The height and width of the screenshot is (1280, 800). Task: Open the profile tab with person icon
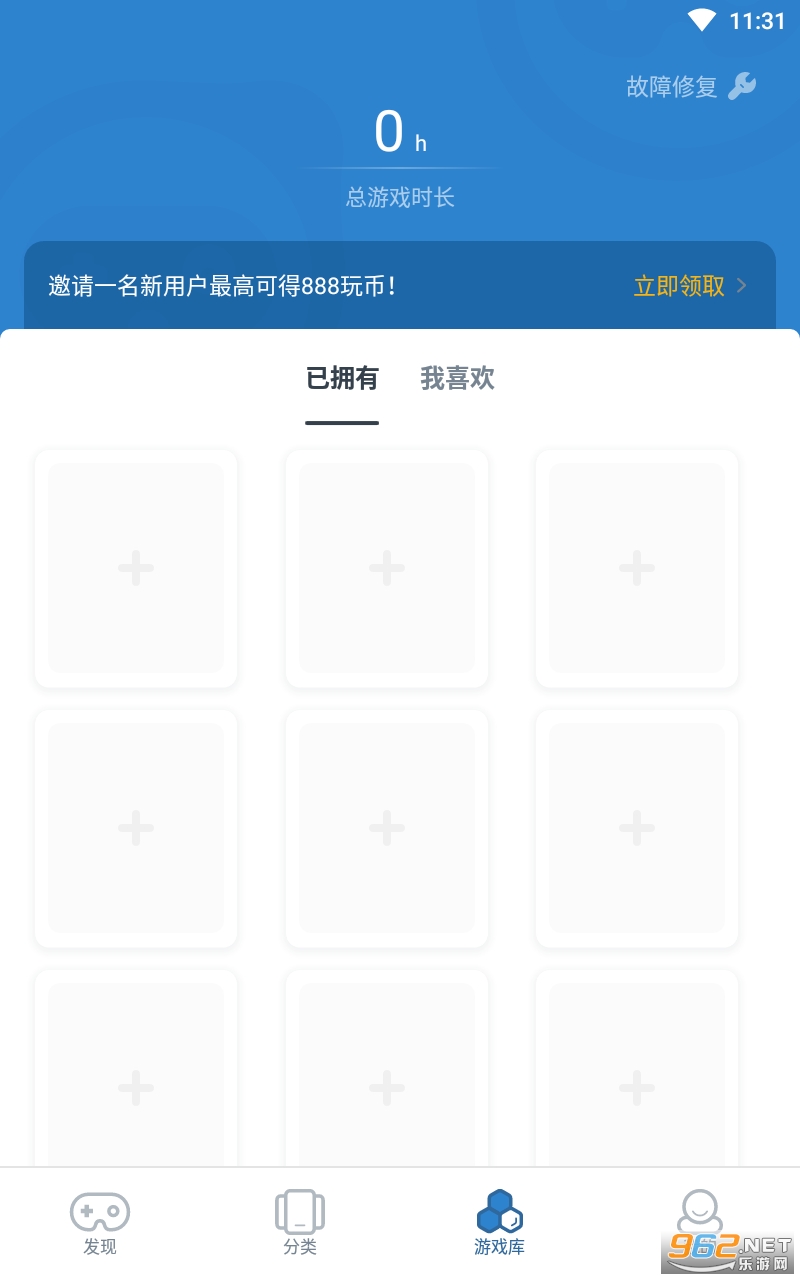pyautogui.click(x=699, y=1215)
